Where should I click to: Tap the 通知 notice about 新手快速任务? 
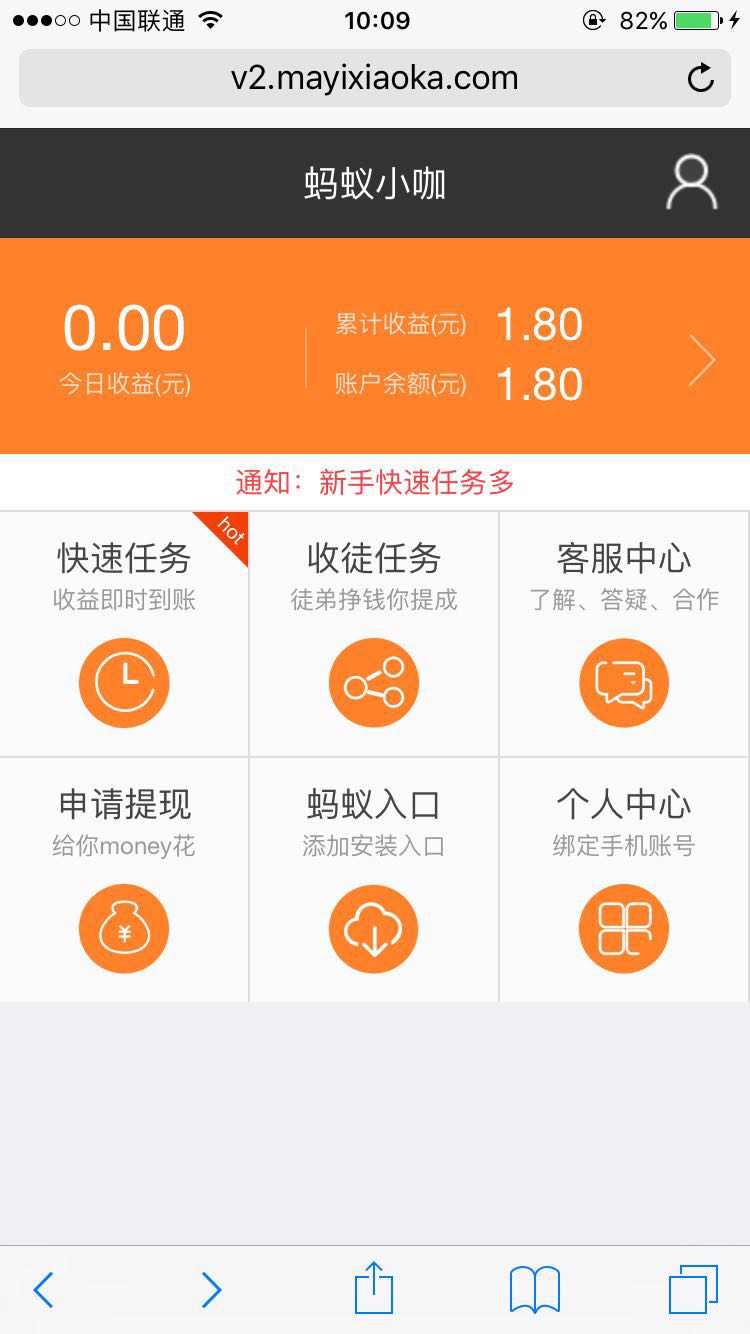pos(375,483)
